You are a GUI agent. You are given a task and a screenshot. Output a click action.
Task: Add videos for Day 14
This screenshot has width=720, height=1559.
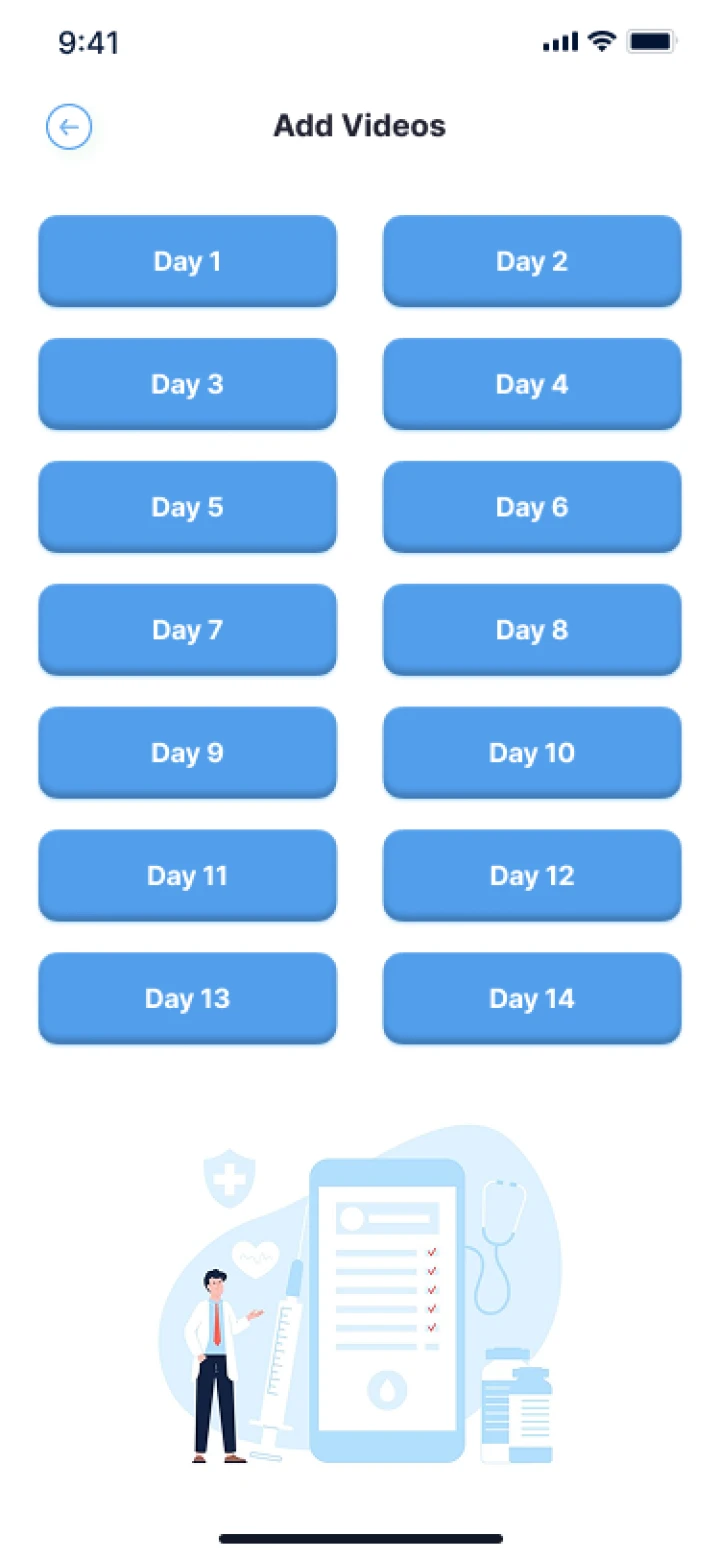[x=532, y=998]
